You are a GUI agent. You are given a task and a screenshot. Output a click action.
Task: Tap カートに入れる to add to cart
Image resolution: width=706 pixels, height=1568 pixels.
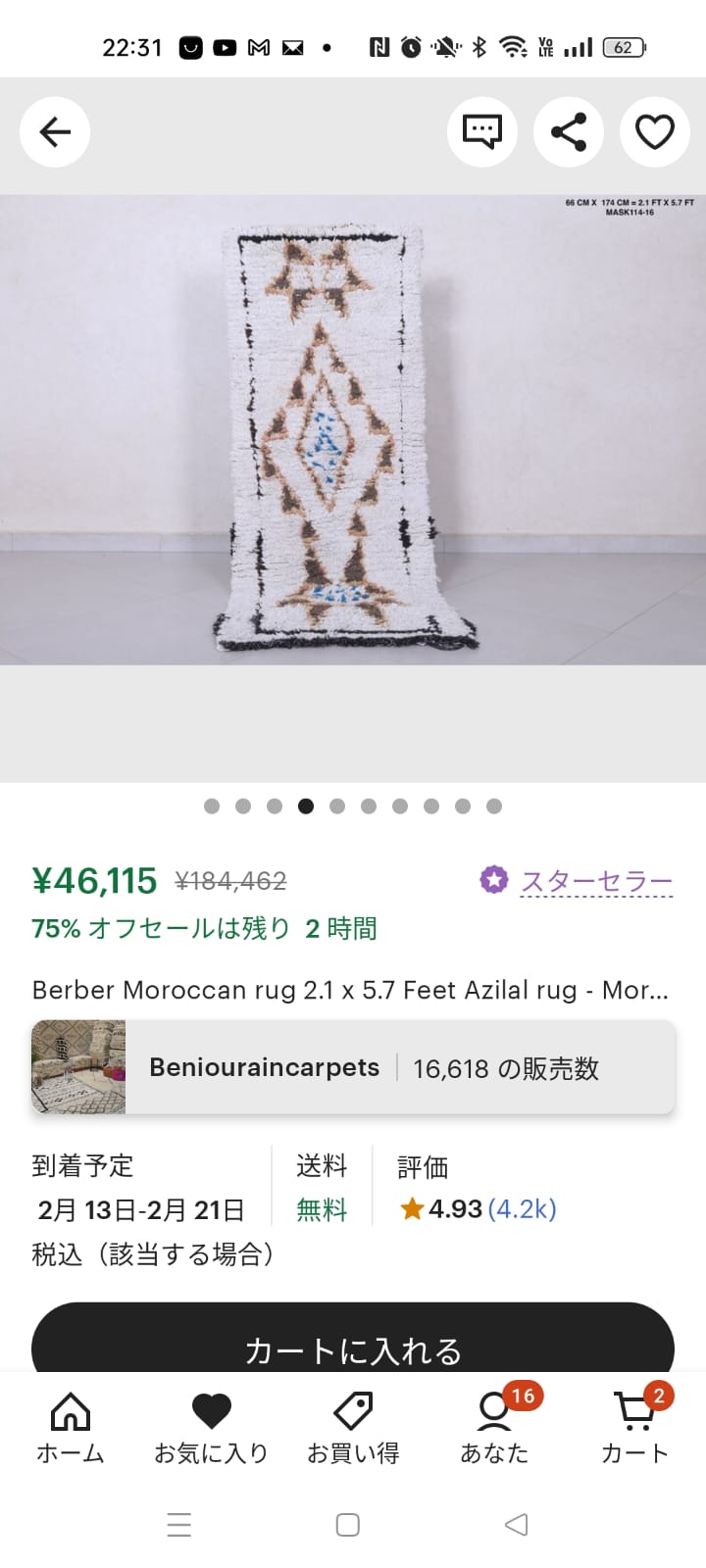pos(353,1347)
